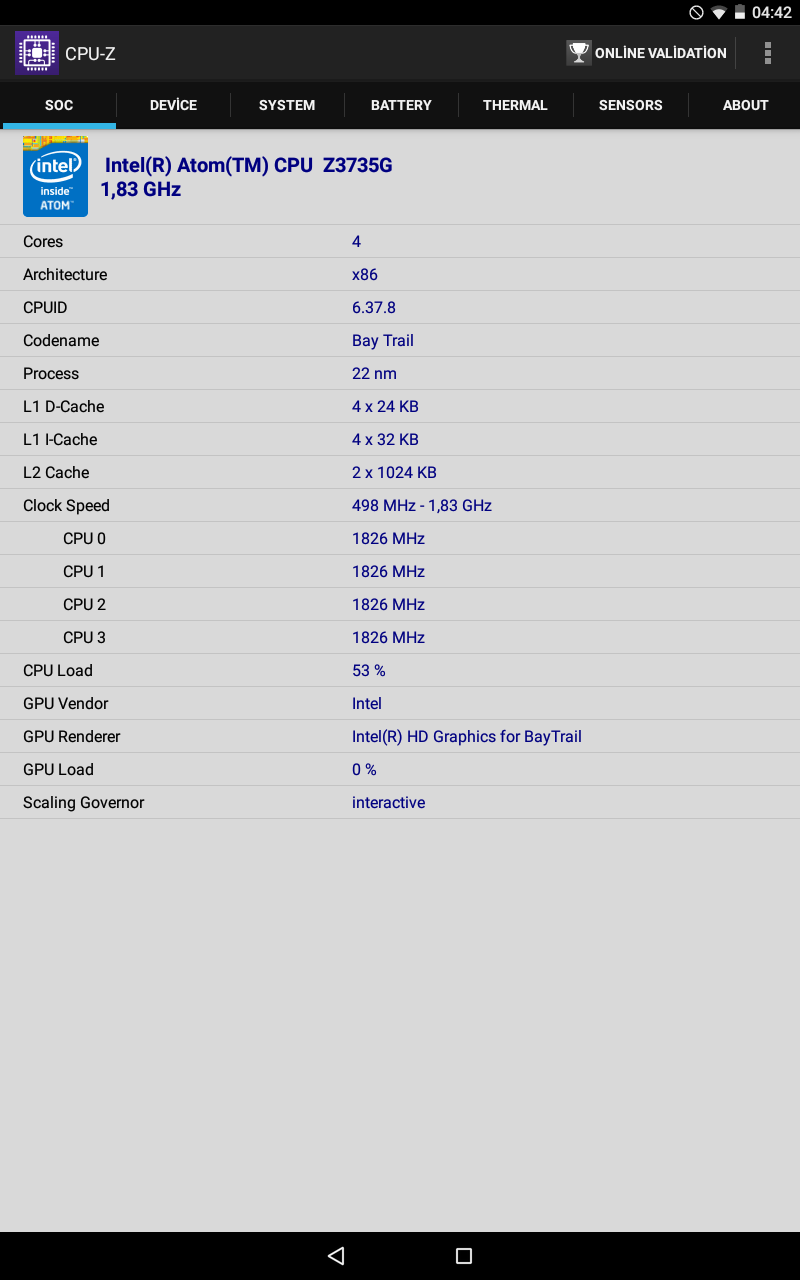Tap the recent apps button

point(463,1256)
